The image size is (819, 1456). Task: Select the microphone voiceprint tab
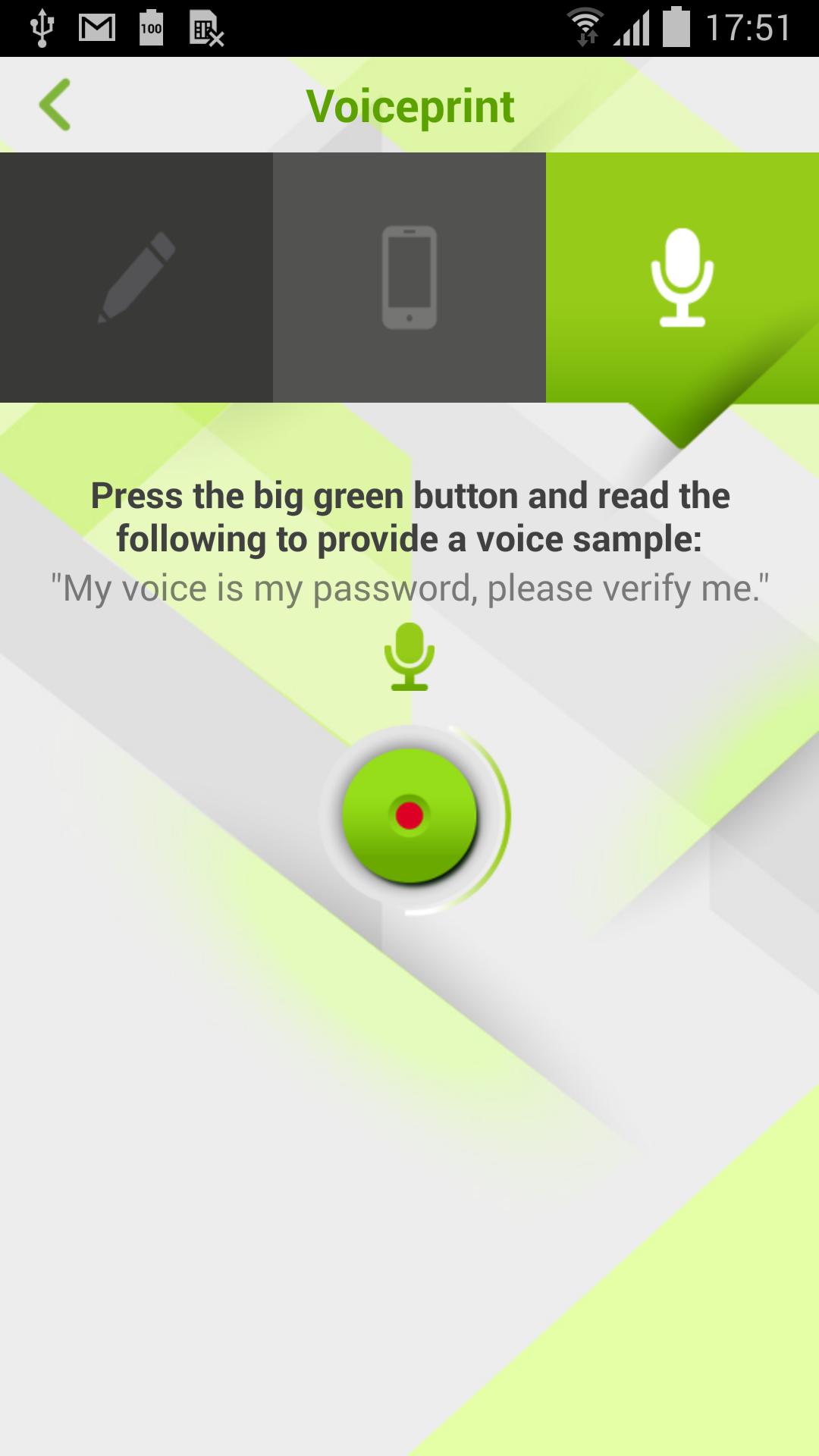(x=682, y=278)
